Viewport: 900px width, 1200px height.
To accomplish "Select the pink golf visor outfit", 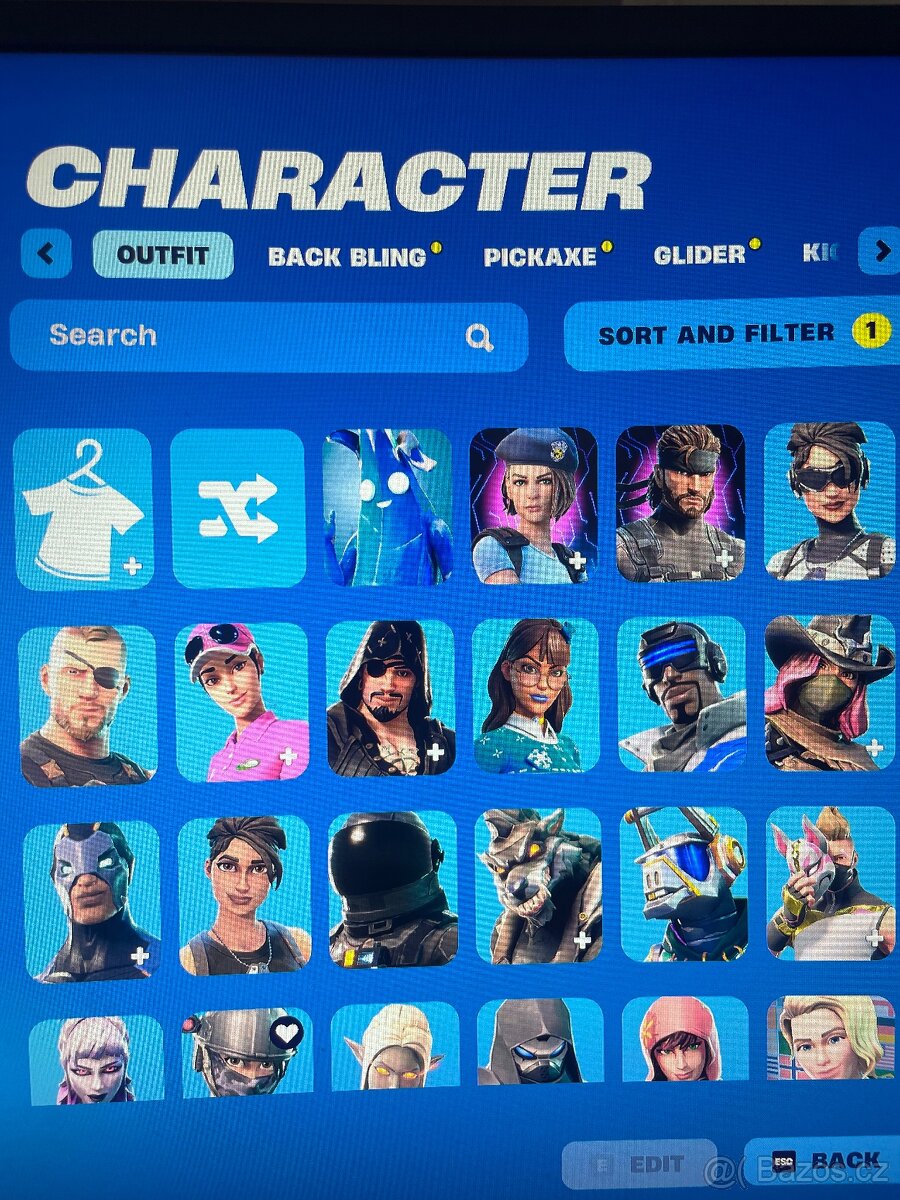I will coord(242,700).
